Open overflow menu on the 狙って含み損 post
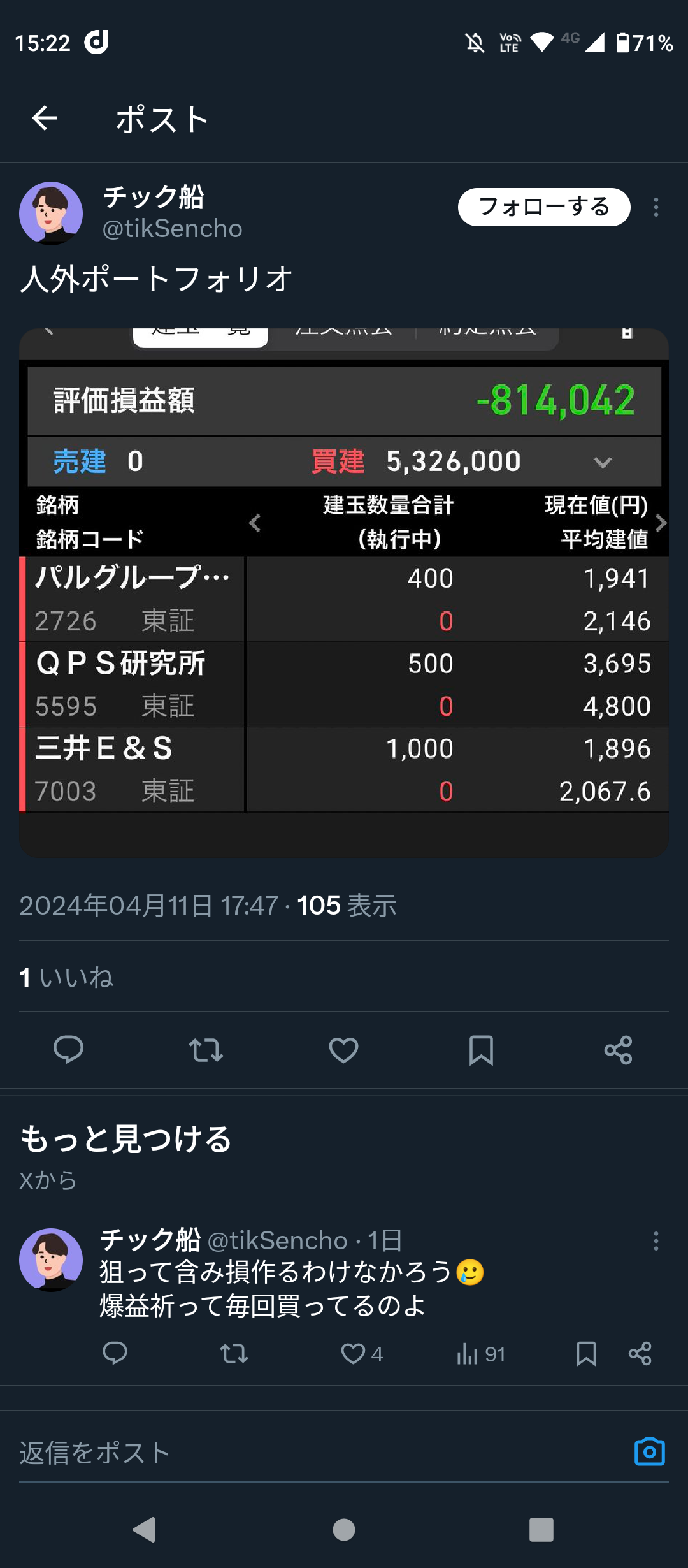 pos(656,1240)
